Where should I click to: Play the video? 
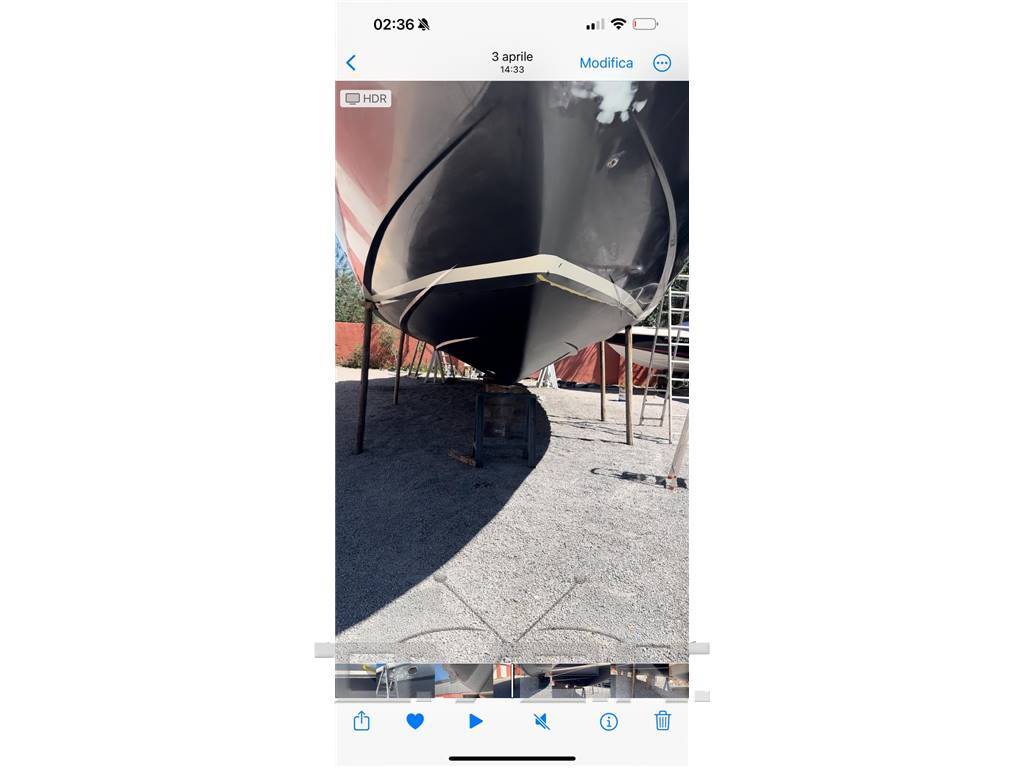[476, 721]
